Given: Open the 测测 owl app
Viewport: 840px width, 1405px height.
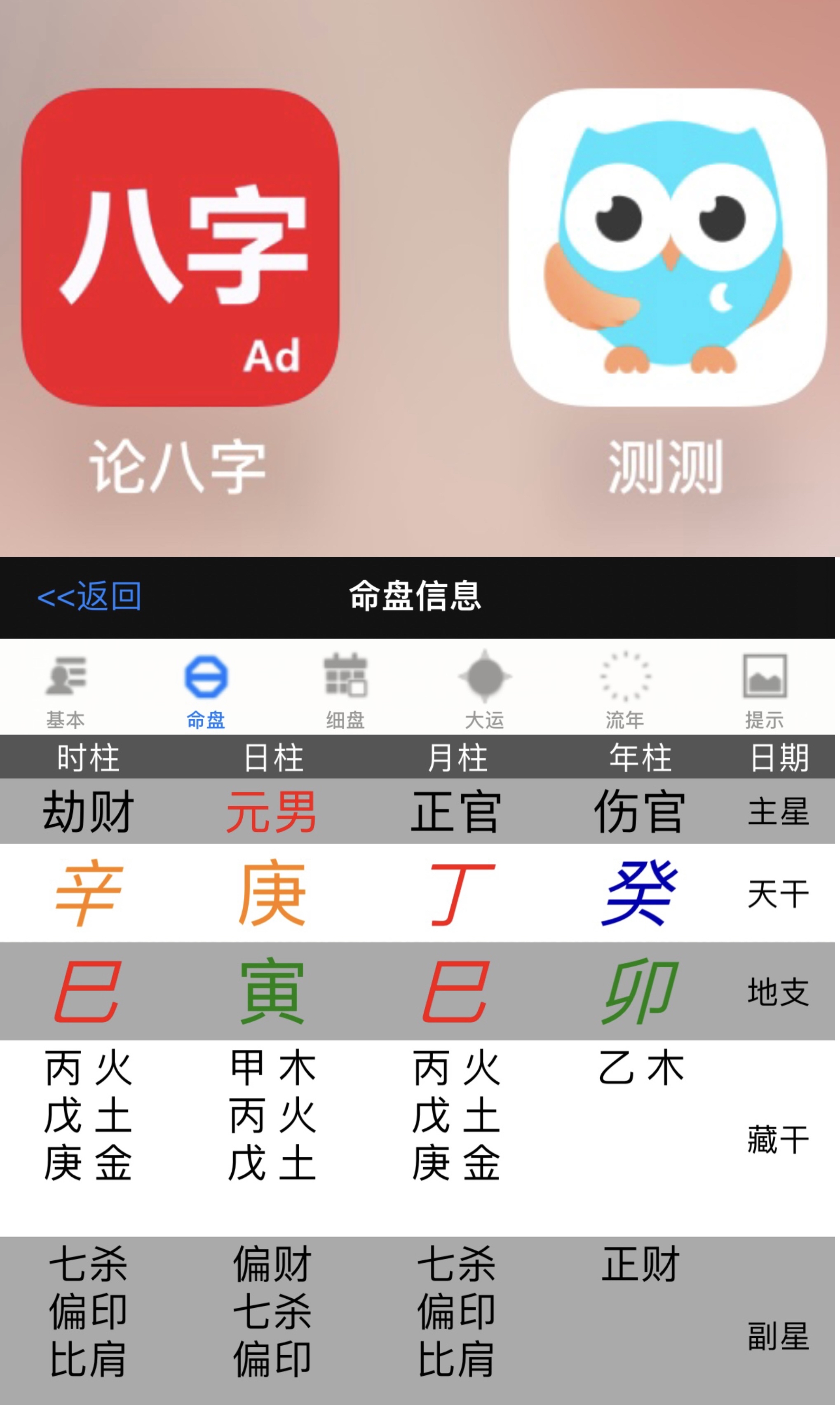Looking at the screenshot, I should [667, 248].
